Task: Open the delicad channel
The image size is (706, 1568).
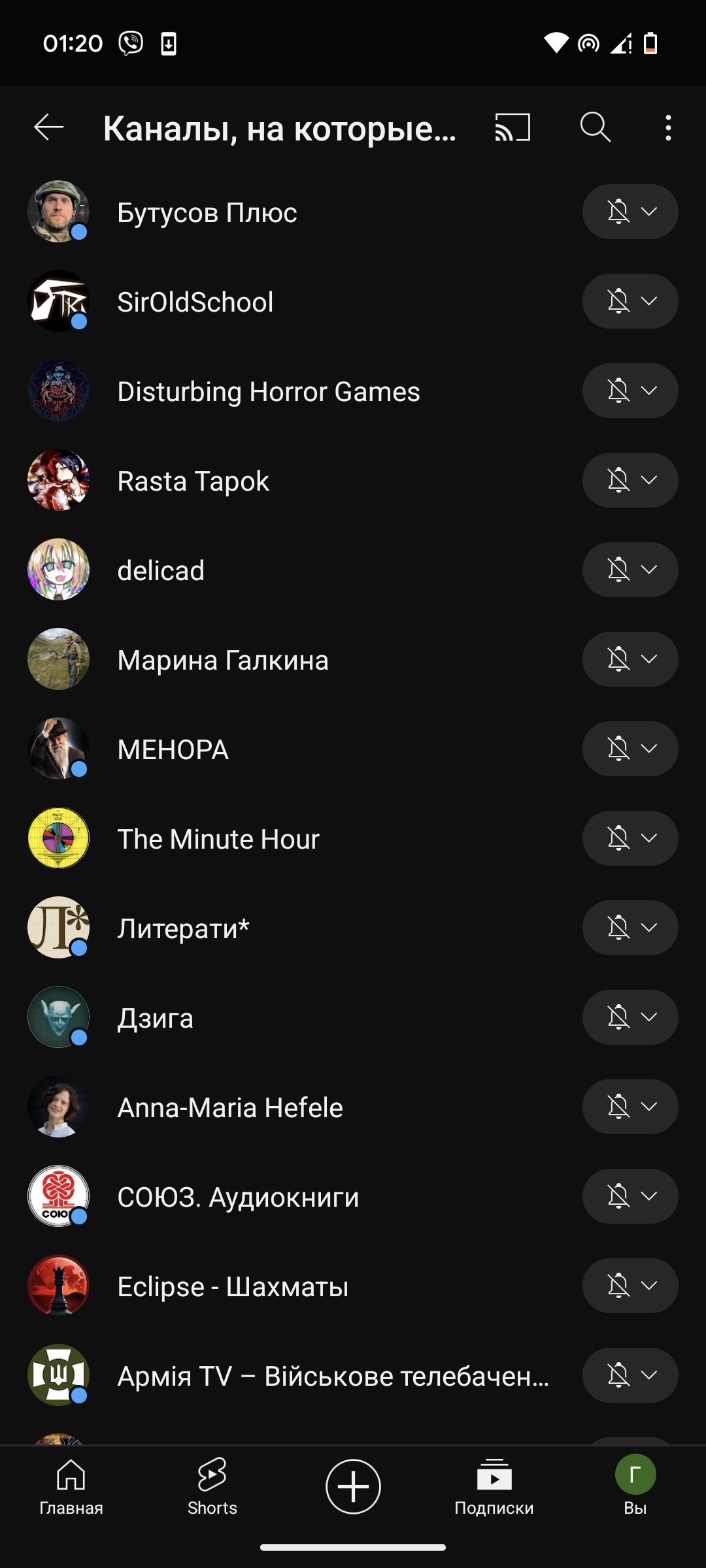Action: coord(161,570)
